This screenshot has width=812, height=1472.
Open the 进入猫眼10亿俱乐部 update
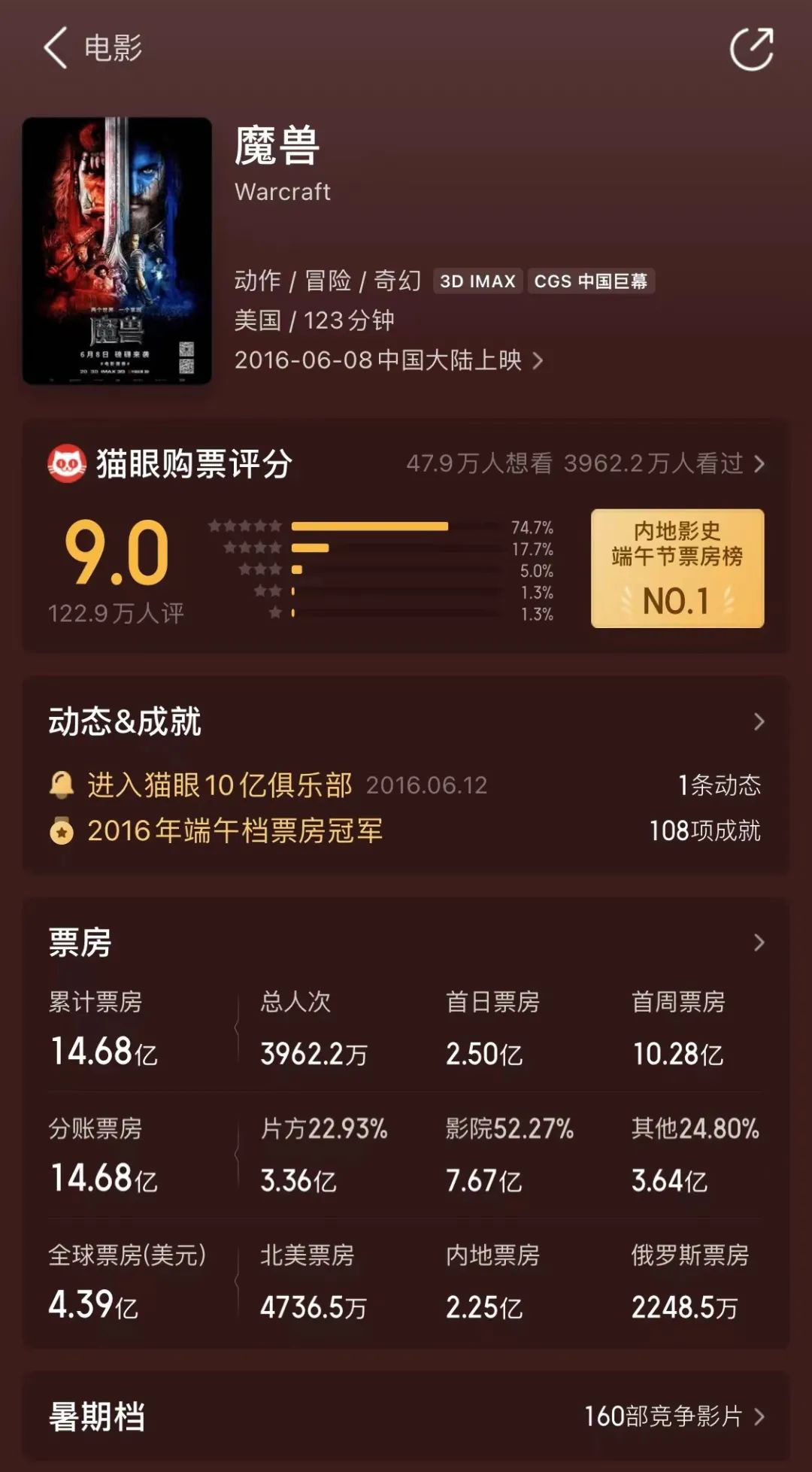(x=220, y=785)
